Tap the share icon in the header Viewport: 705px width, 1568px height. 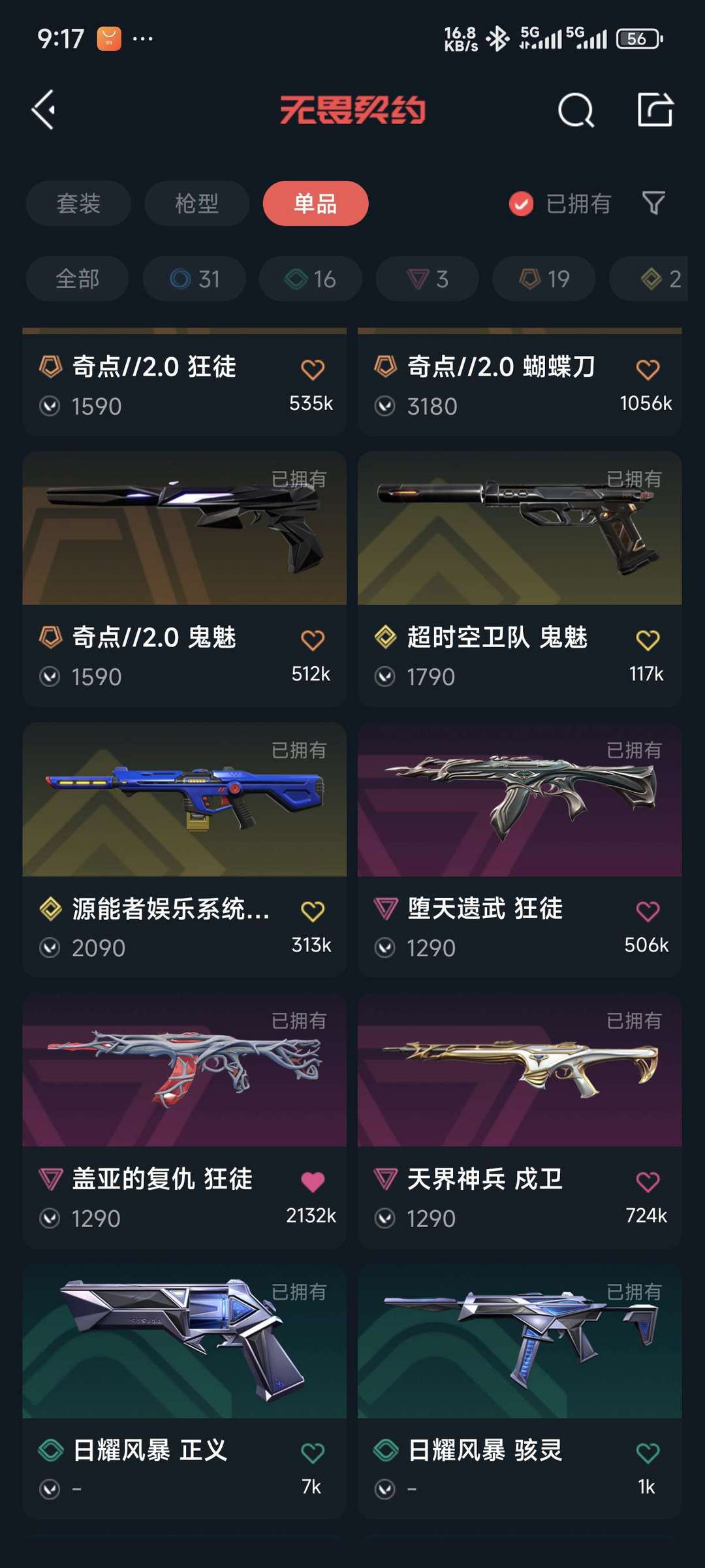[655, 109]
